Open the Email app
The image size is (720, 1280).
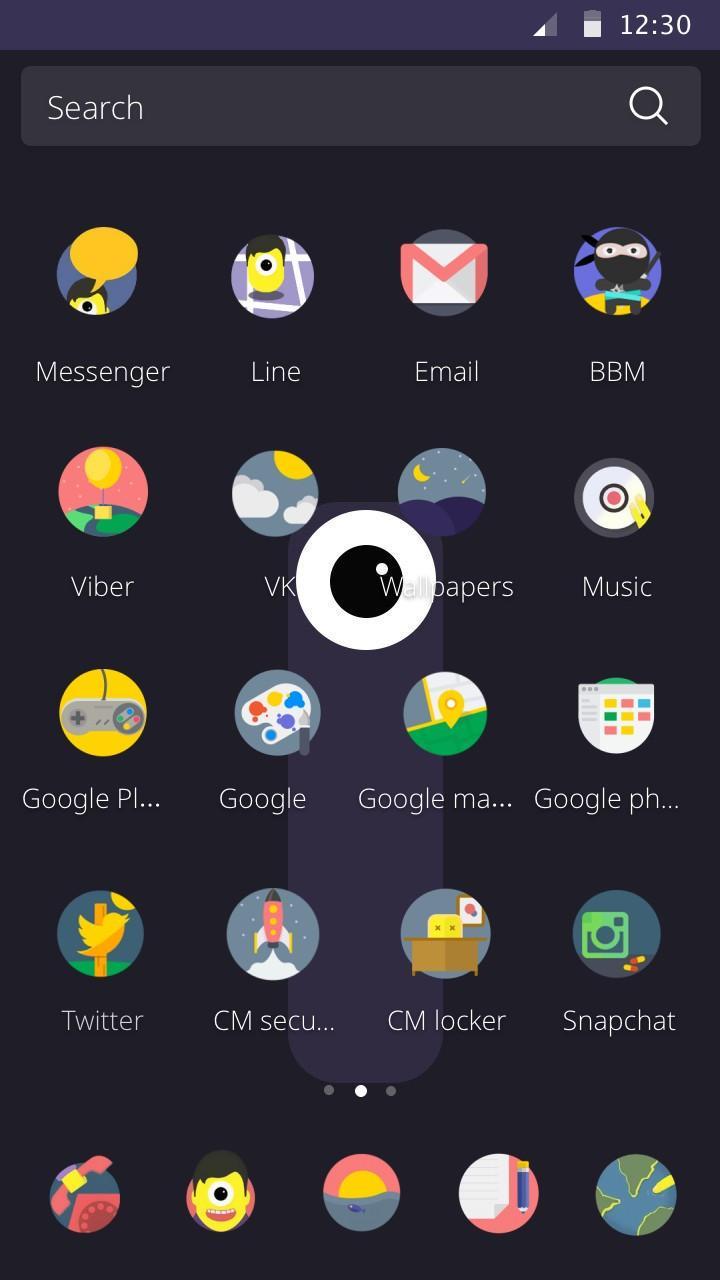click(444, 273)
